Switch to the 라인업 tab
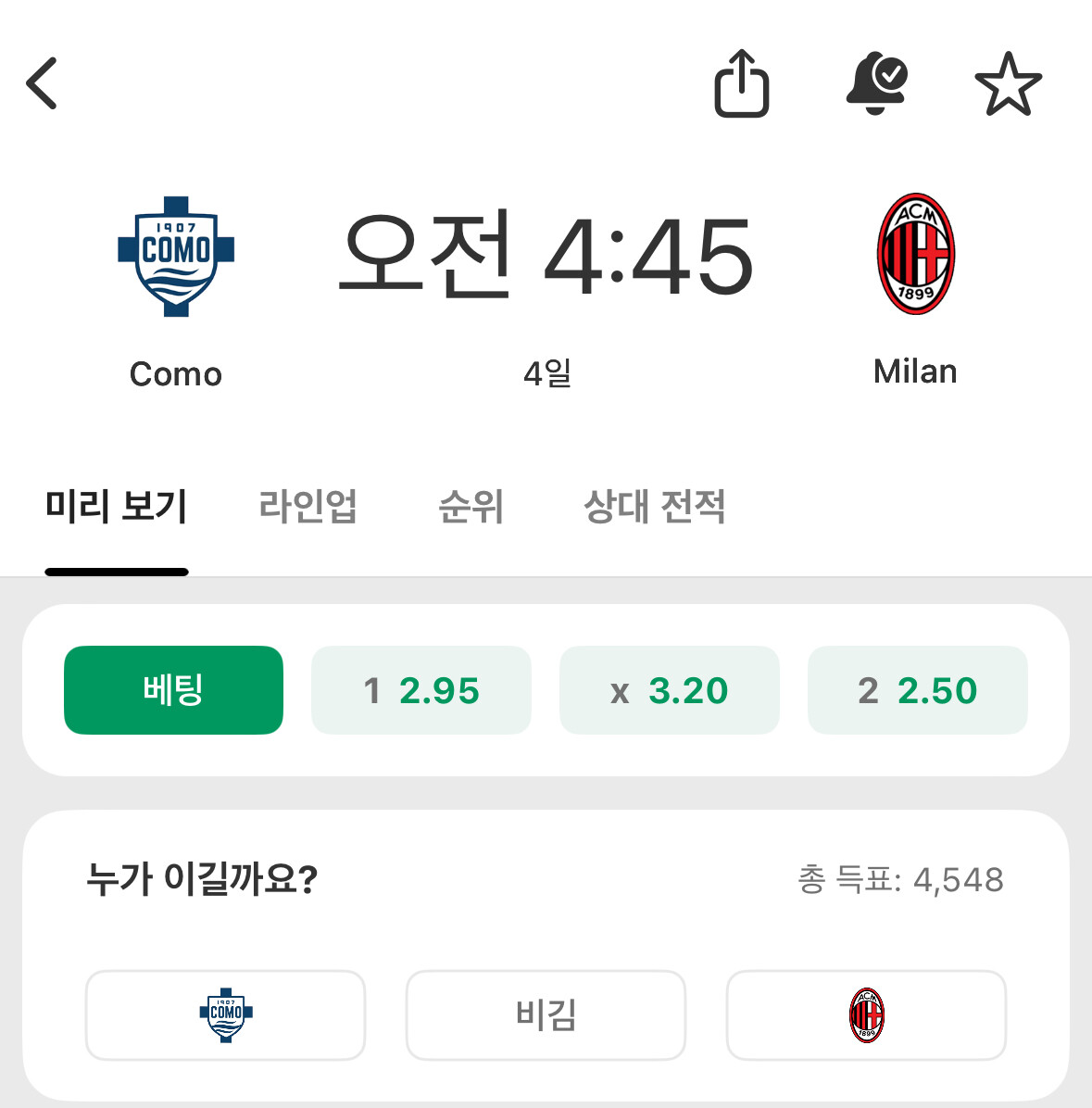Screen dimensions: 1092x1108 (x=308, y=506)
